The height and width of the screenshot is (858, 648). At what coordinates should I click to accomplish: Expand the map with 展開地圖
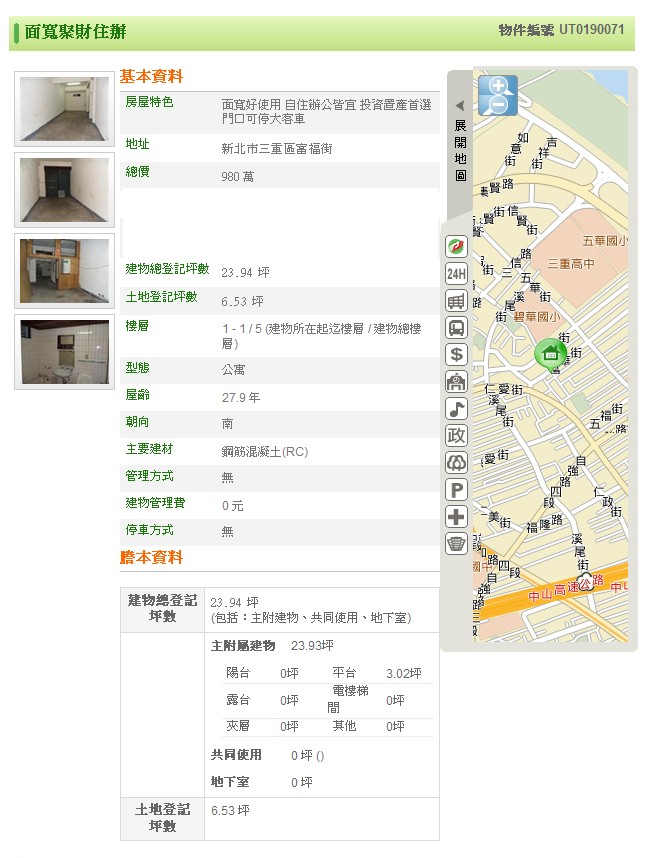tap(459, 140)
